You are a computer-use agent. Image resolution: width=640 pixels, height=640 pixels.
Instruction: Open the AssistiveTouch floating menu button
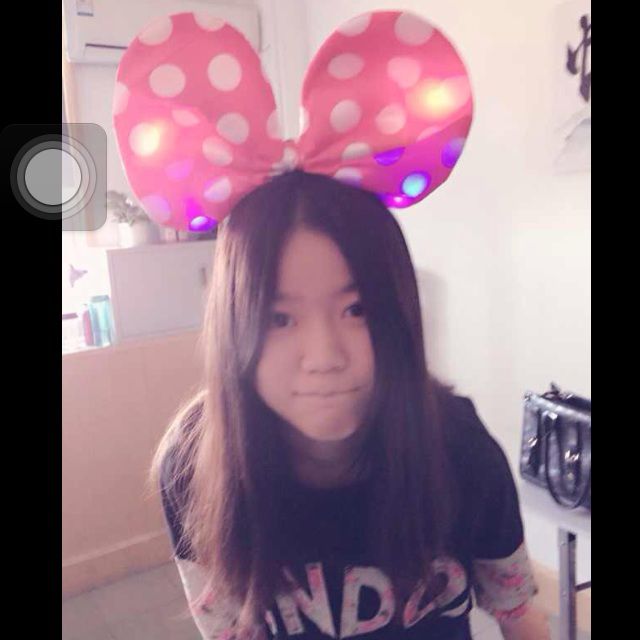53,177
